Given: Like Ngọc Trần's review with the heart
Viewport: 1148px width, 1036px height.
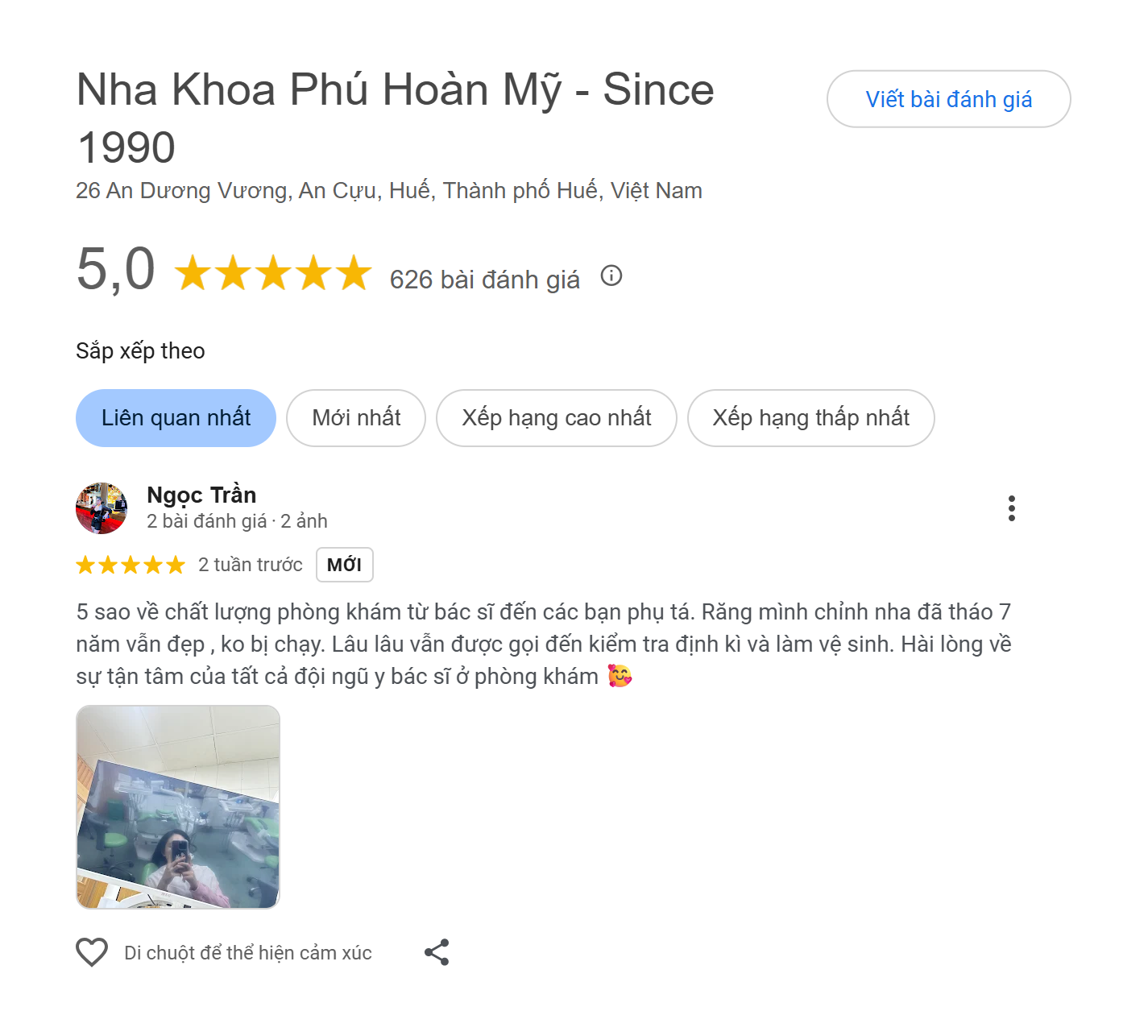Looking at the screenshot, I should click(92, 952).
